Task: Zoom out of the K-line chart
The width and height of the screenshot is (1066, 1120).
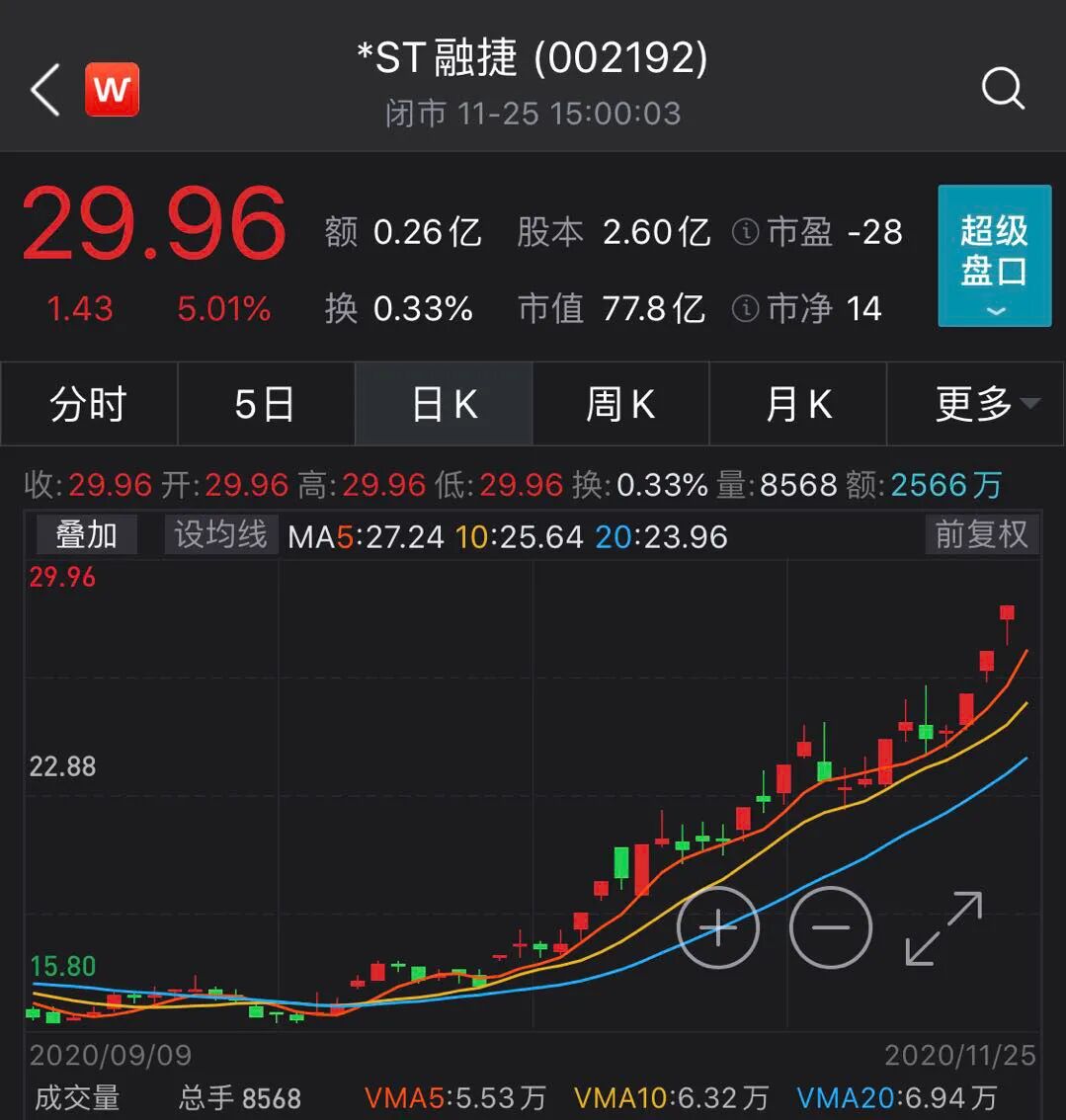Action: (831, 927)
